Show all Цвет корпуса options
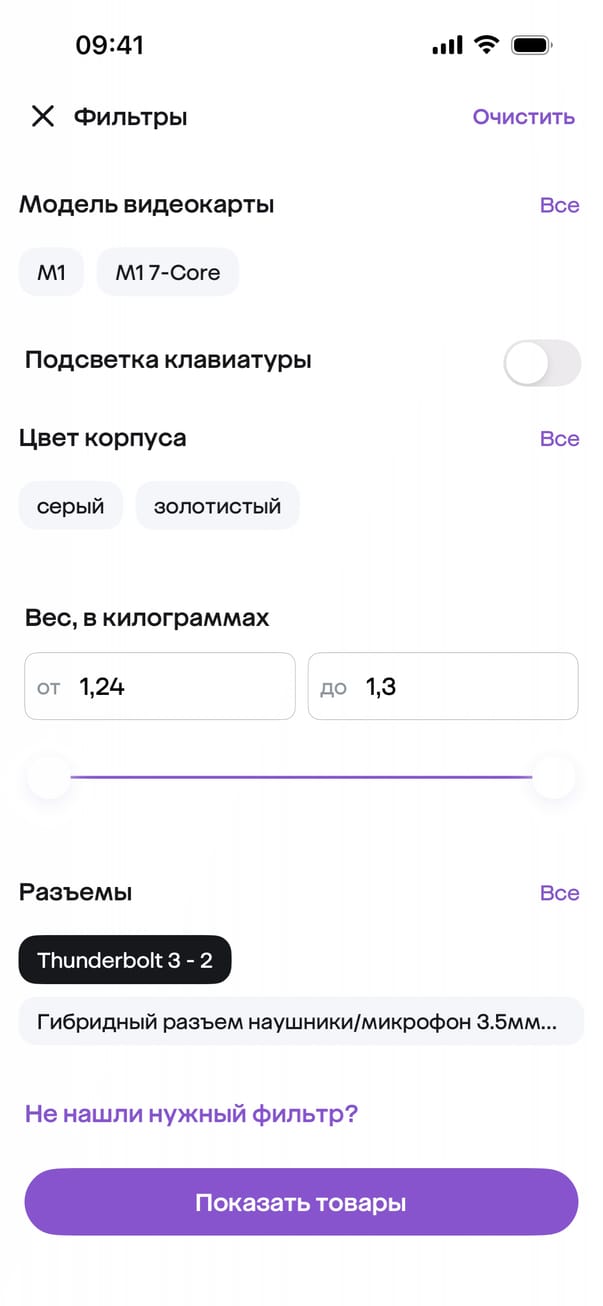This screenshot has width=603, height=1306. [559, 439]
